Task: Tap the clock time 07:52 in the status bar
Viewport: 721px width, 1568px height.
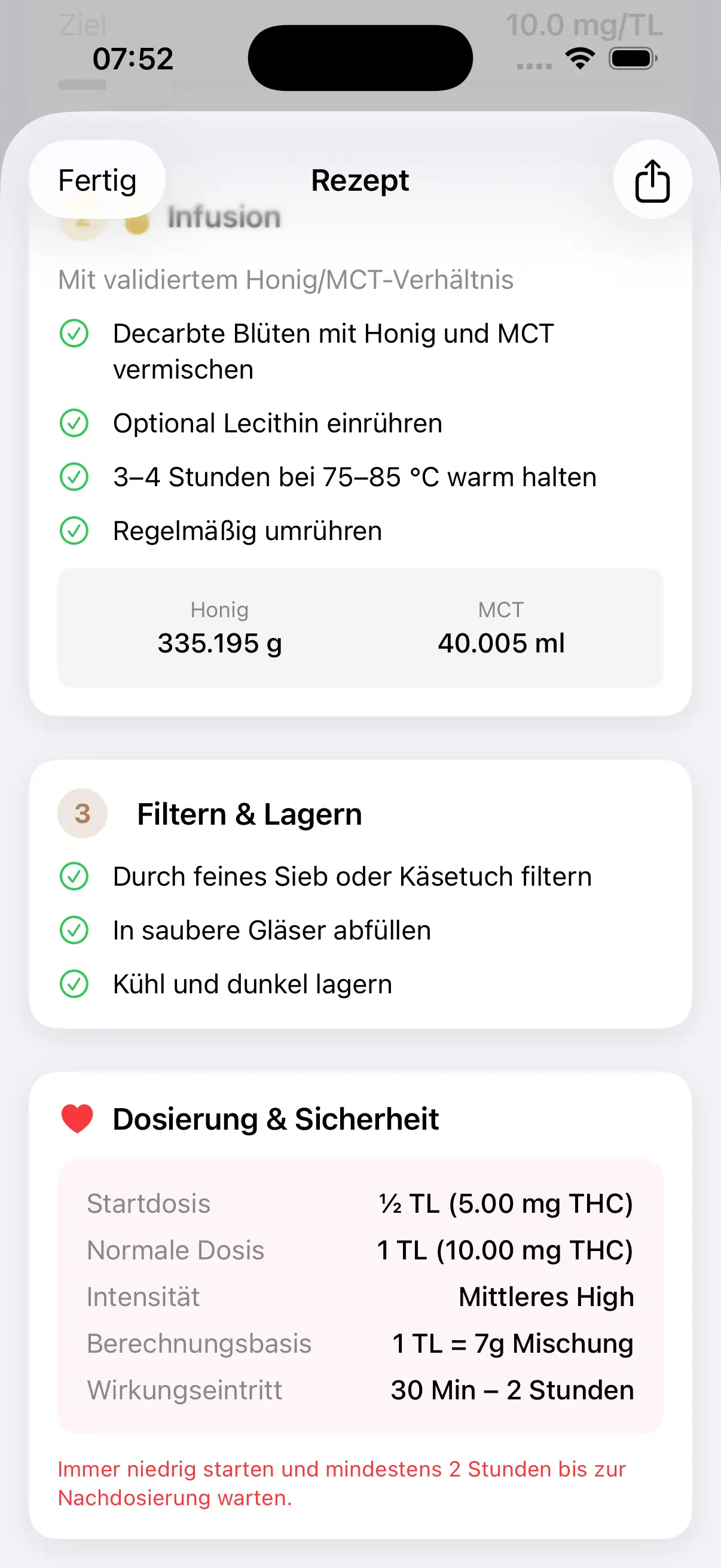Action: coord(133,59)
